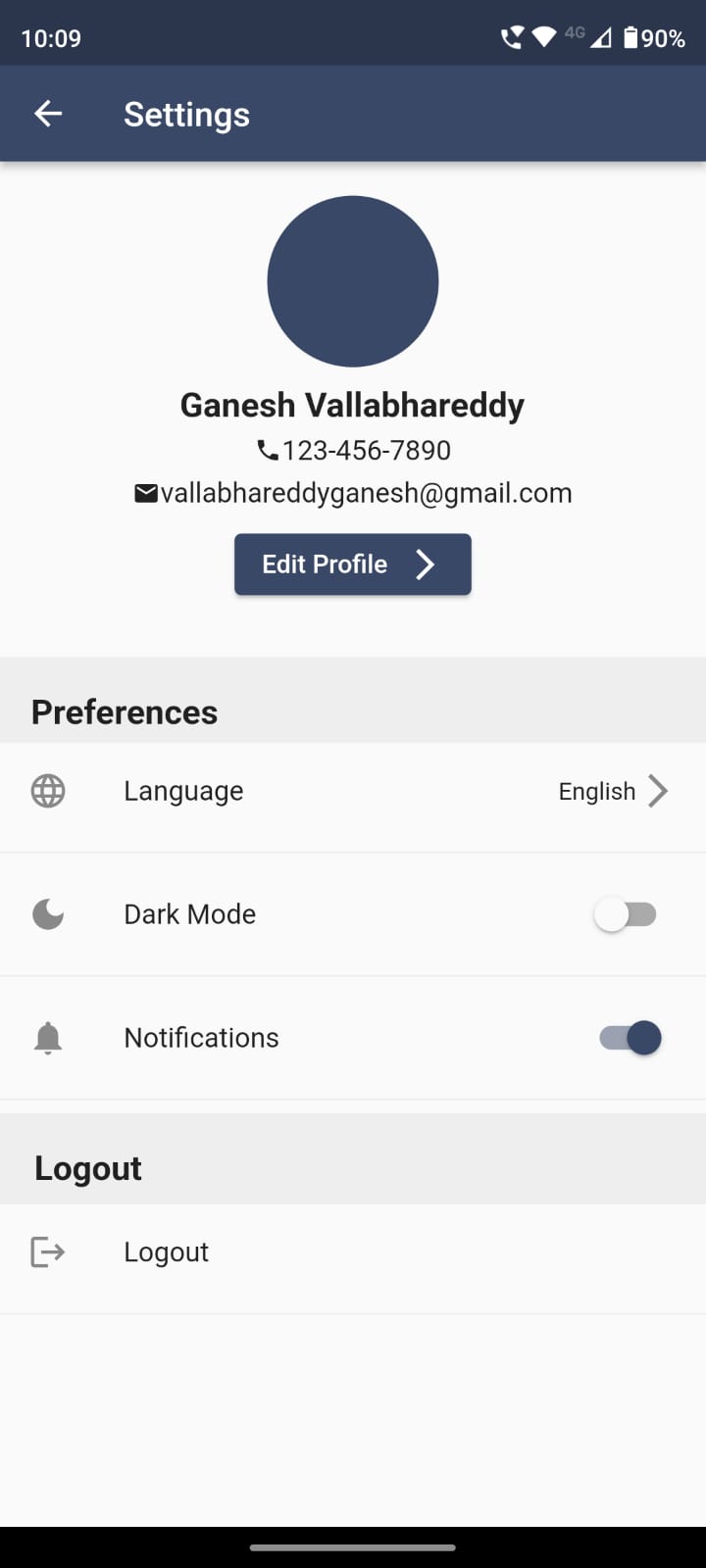Enable Dark Mode with its switch
Image resolution: width=706 pixels, height=1568 pixels.
[626, 914]
